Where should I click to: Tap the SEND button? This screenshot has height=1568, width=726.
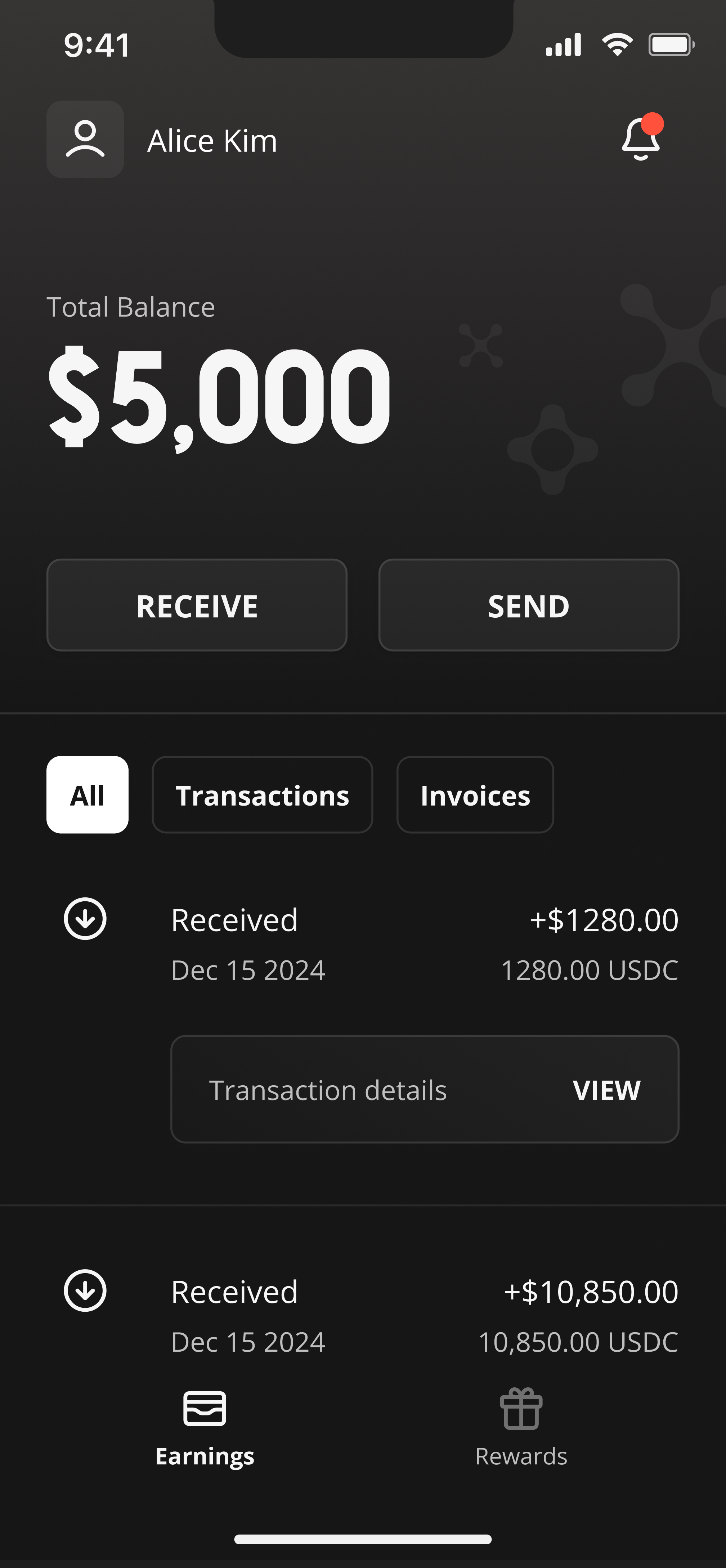coord(529,605)
